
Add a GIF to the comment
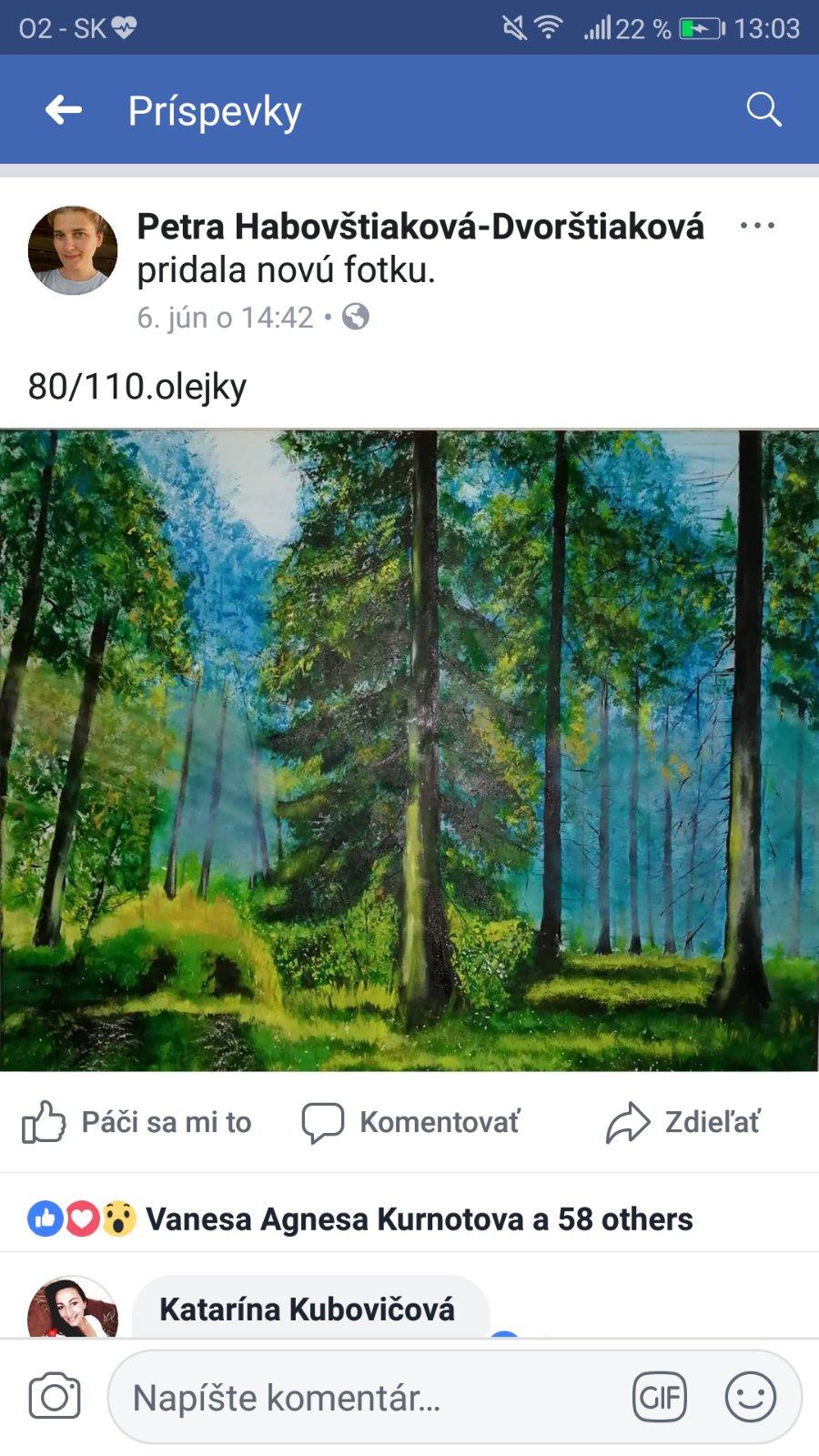point(659,1397)
